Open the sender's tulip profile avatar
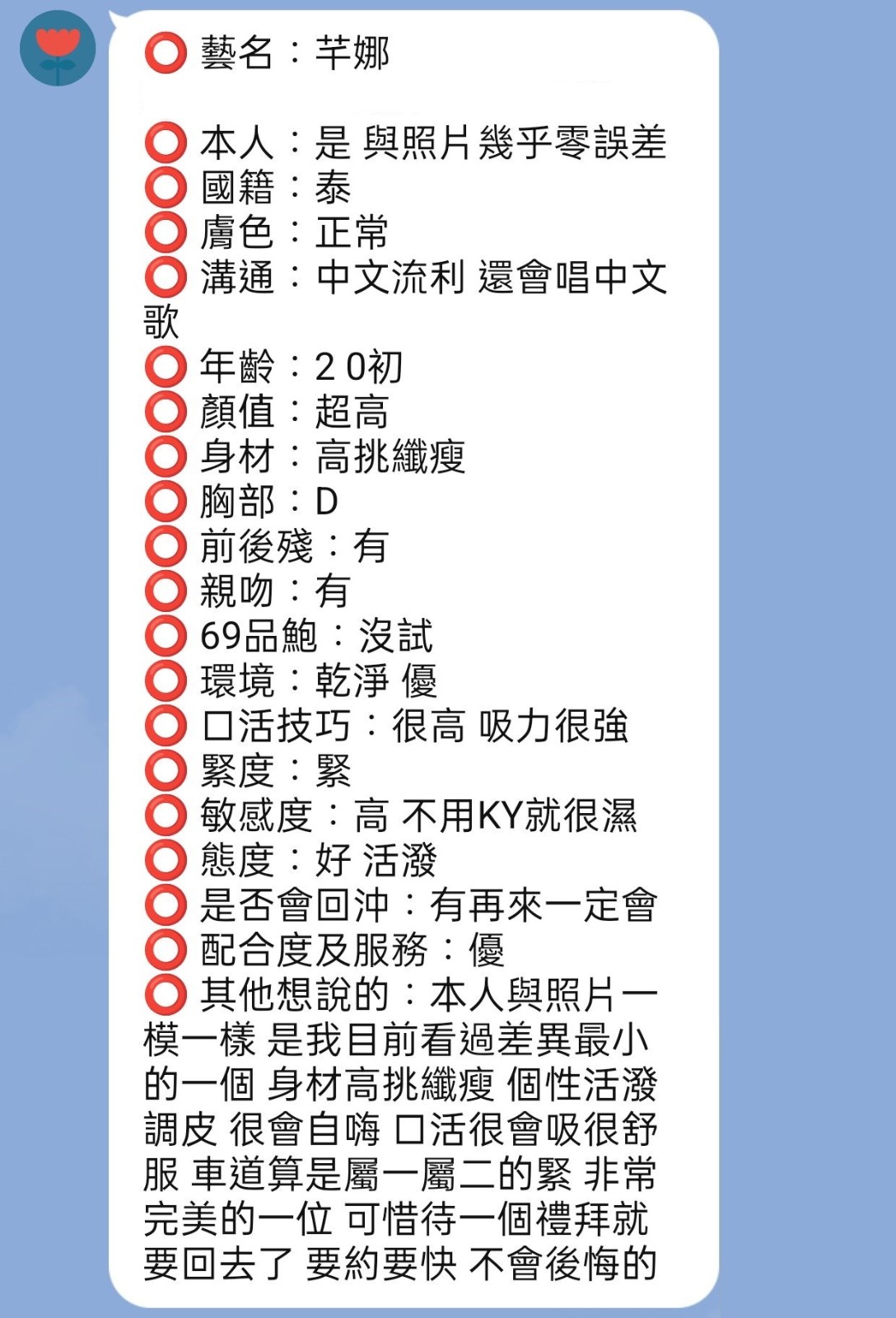The height and width of the screenshot is (1318, 896). click(58, 49)
